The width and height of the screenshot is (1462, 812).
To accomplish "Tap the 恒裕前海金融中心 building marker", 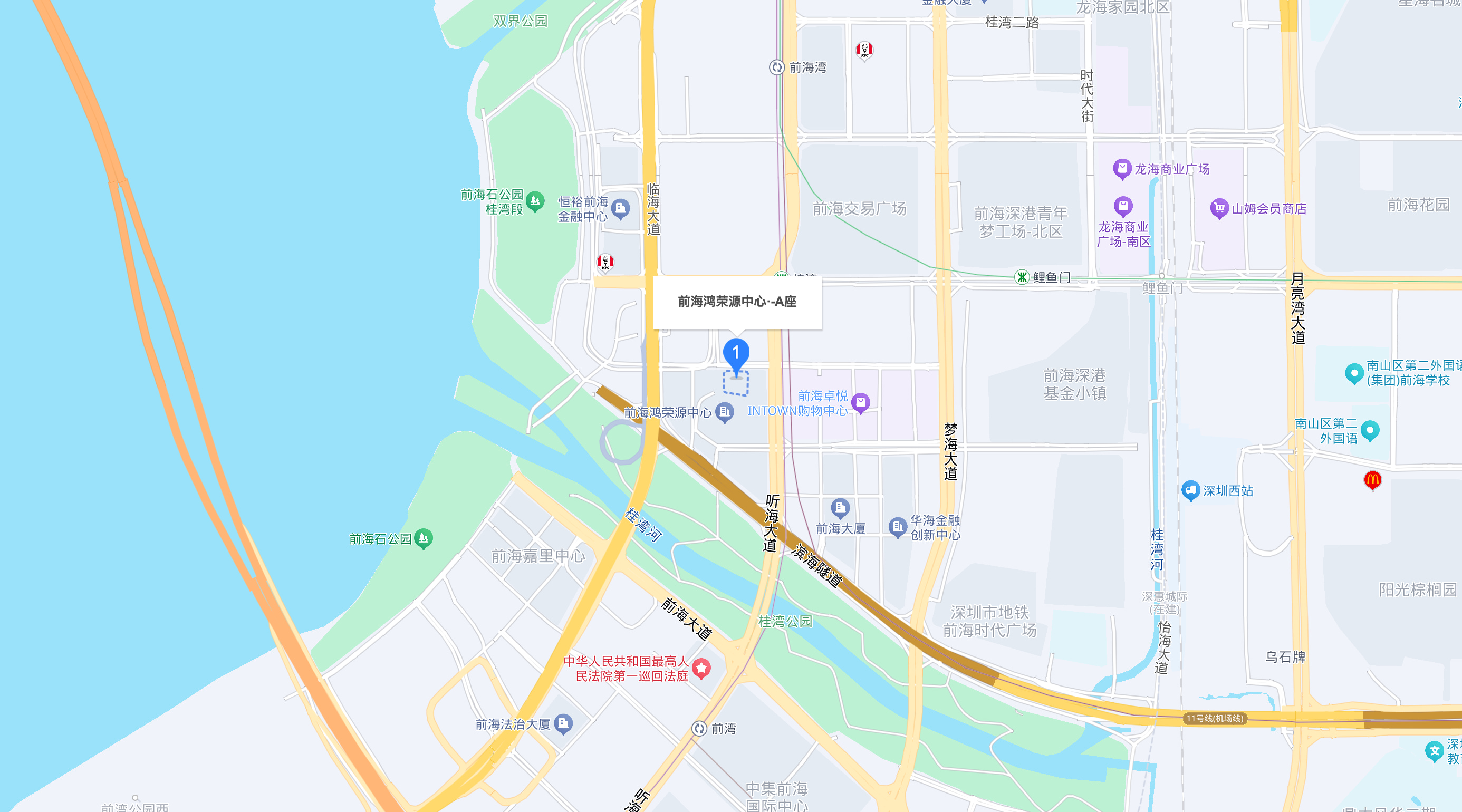I will pos(620,208).
